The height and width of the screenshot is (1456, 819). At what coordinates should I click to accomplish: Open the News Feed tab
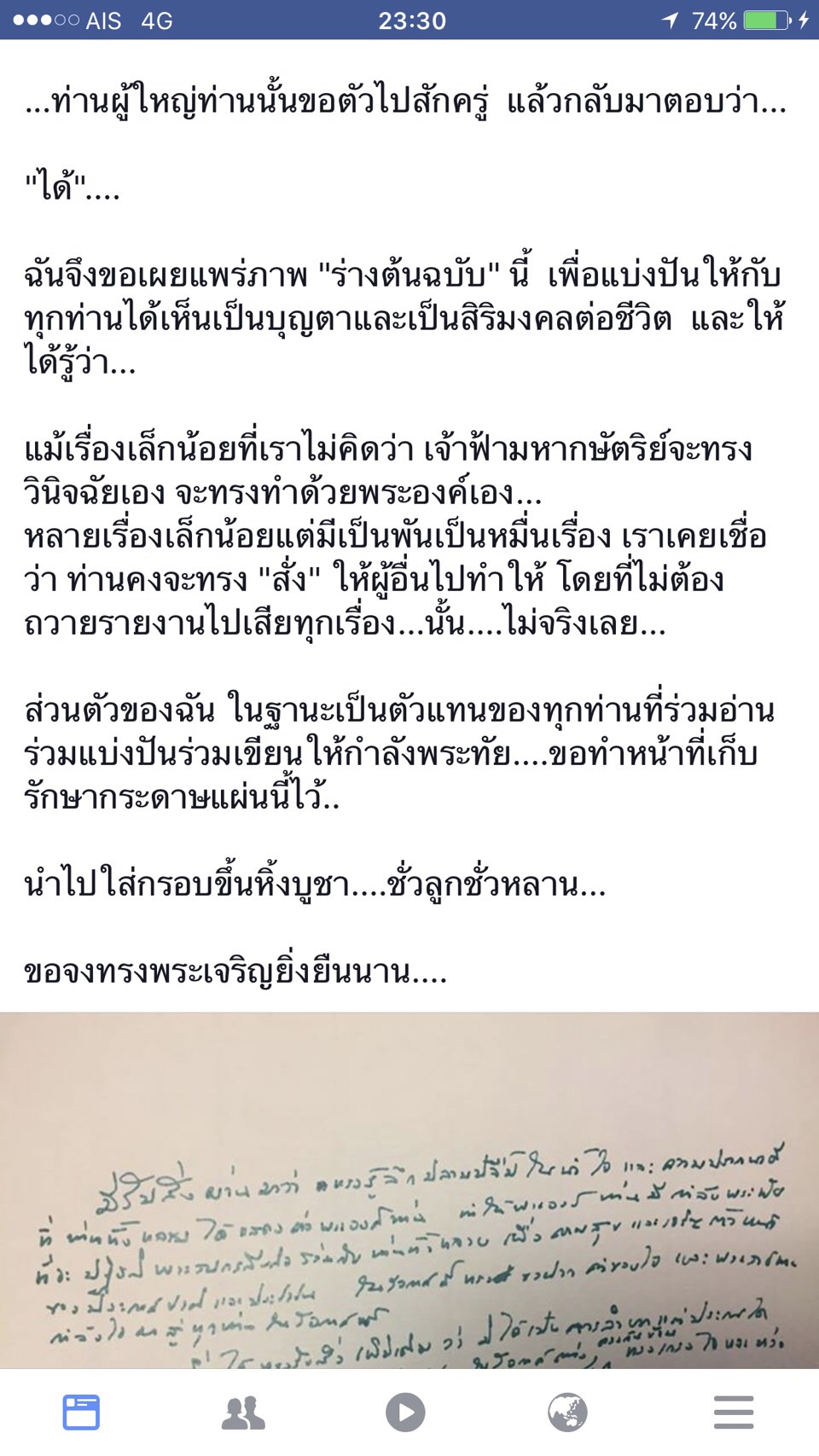click(81, 1412)
